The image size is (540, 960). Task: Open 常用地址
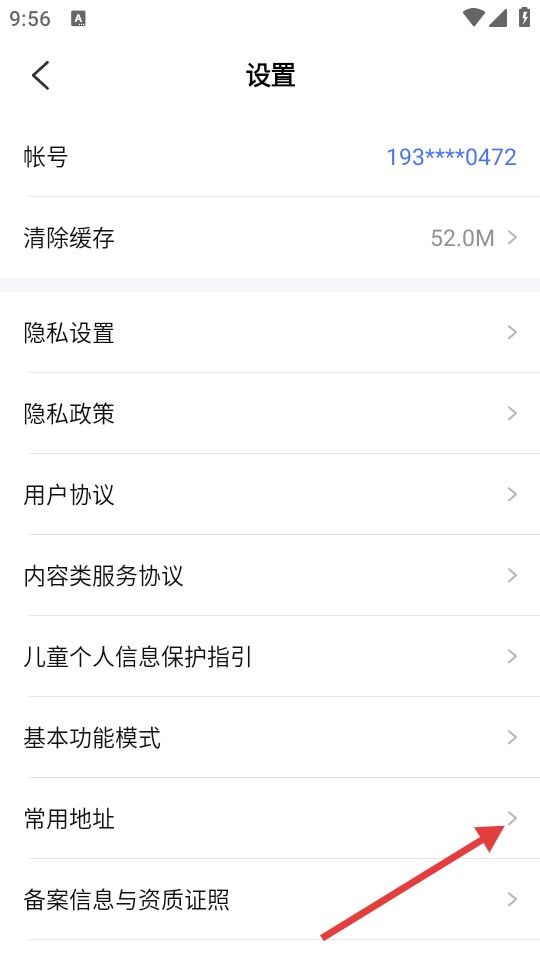click(270, 819)
